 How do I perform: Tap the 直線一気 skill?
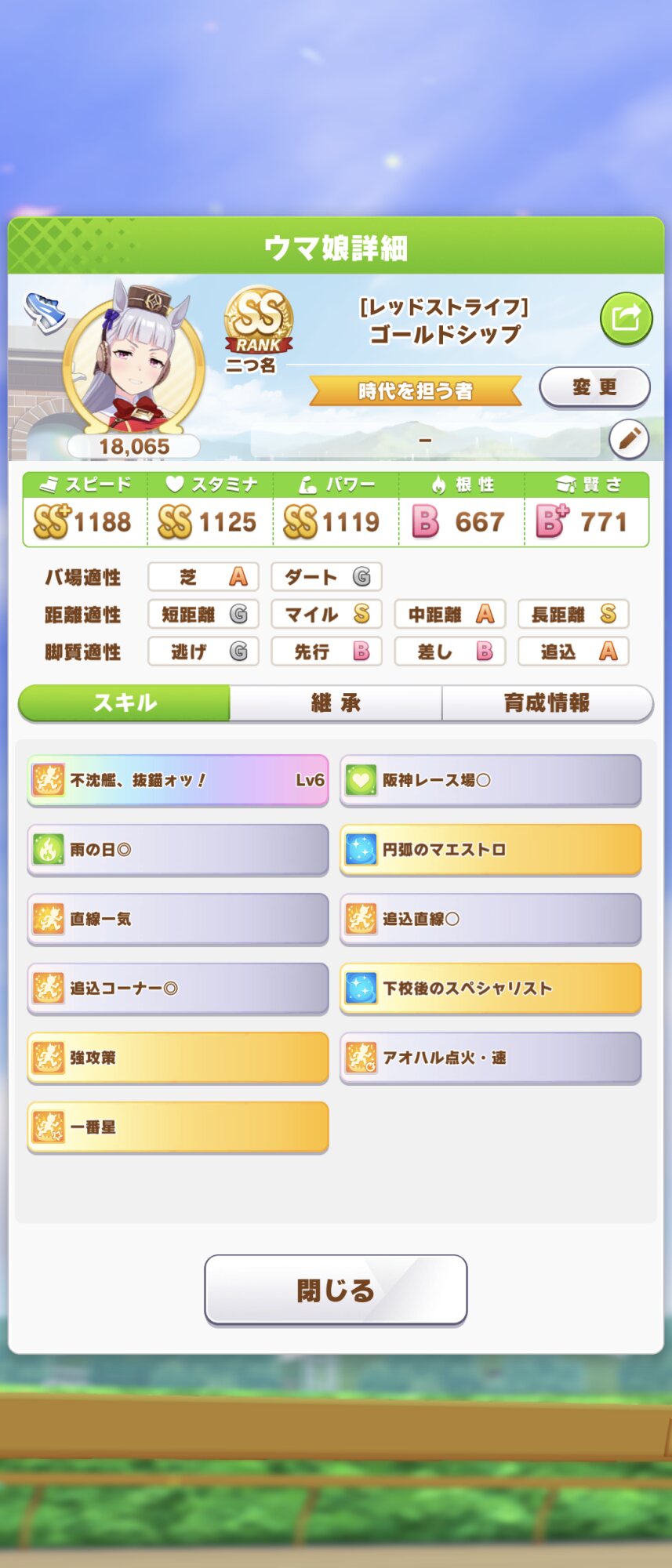178,919
